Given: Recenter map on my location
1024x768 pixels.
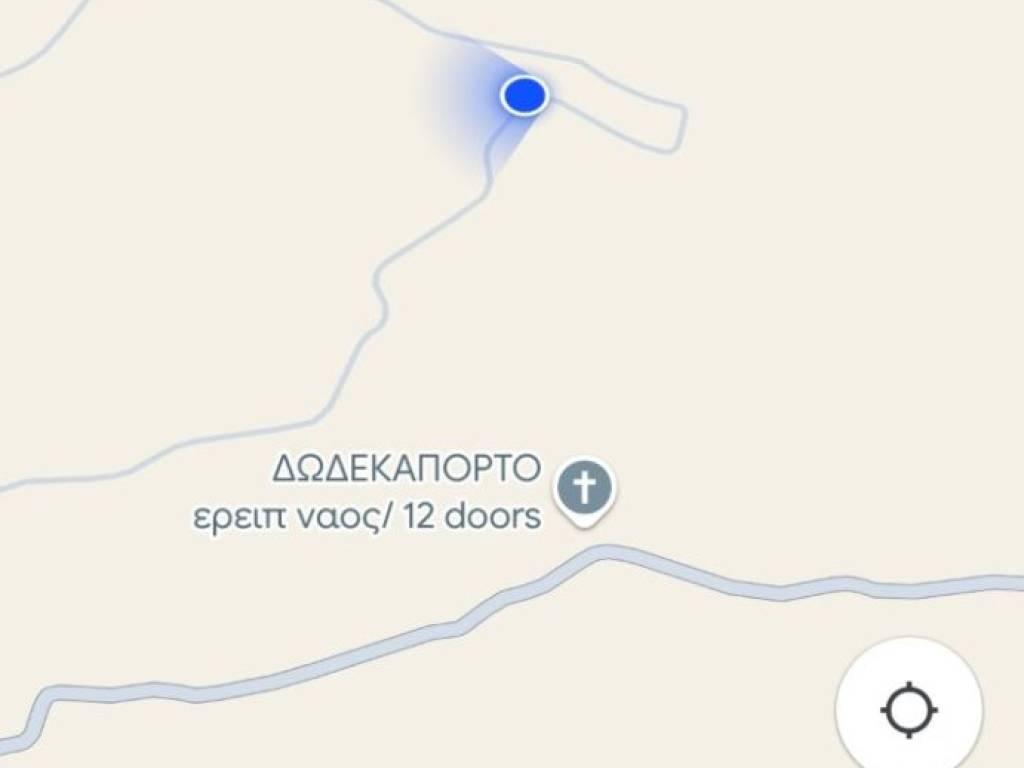Looking at the screenshot, I should coord(908,710).
